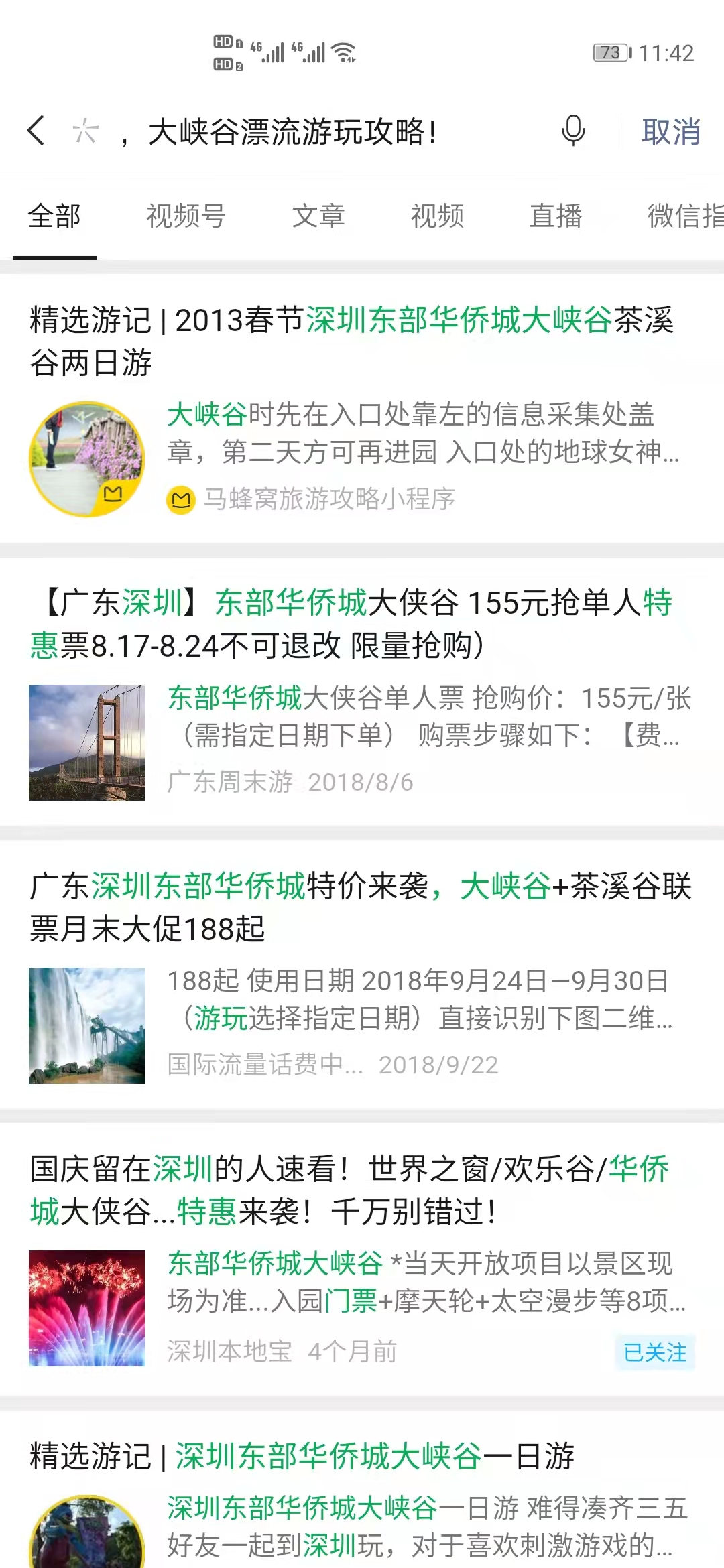Viewport: 724px width, 1568px height.
Task: Switch to the 全部 tab
Action: 54,216
